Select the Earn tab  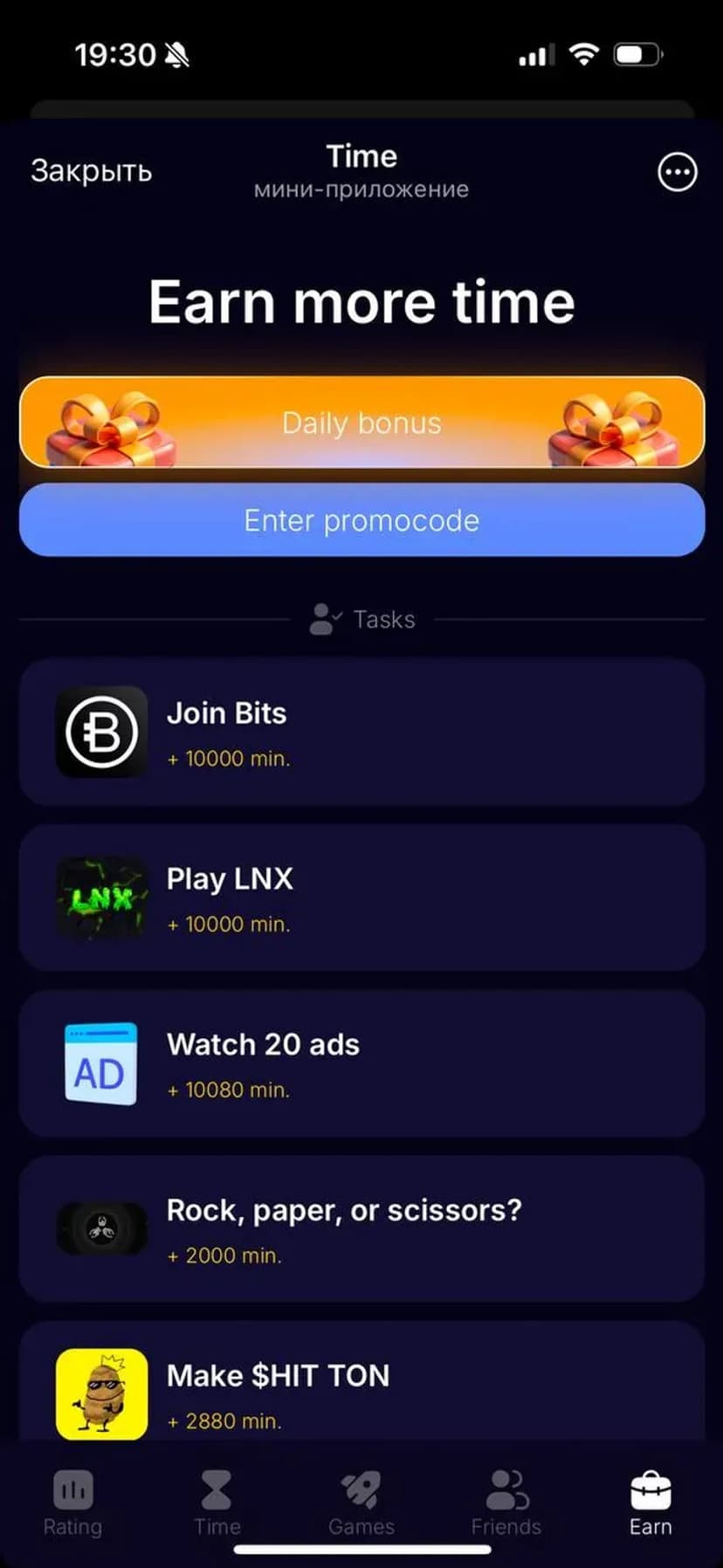click(x=651, y=1503)
